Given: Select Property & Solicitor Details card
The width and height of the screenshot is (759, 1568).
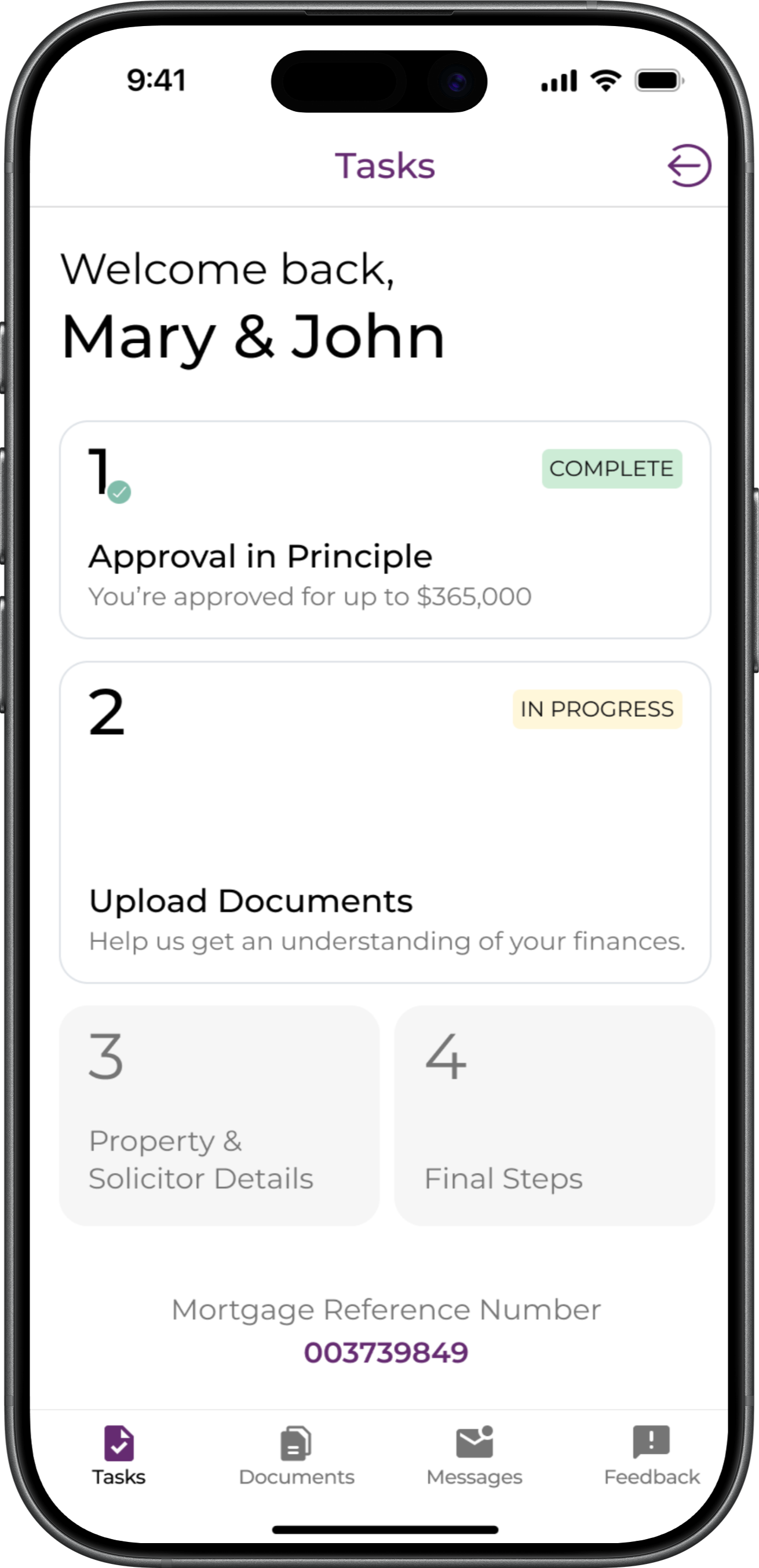Looking at the screenshot, I should 219,1115.
